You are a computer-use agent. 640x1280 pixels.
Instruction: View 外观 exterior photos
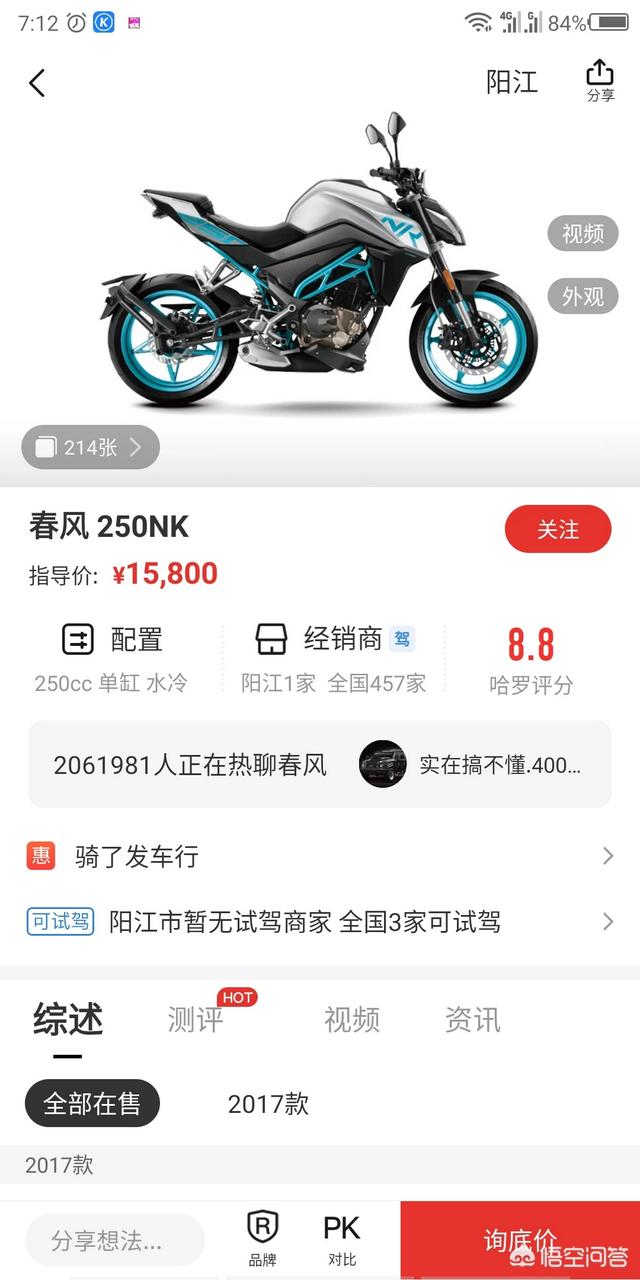[582, 296]
